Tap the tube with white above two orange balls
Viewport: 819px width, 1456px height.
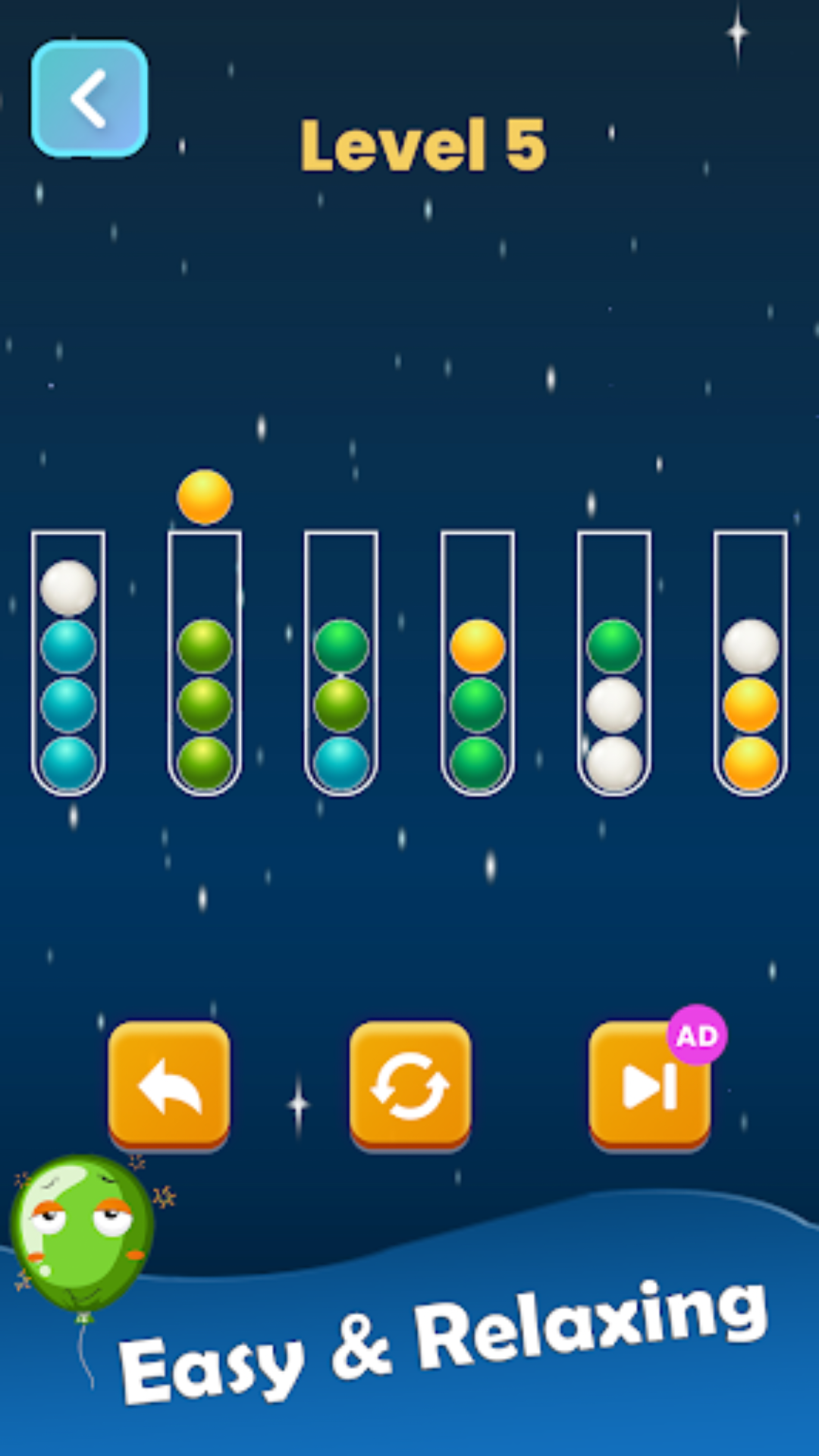pos(751,664)
